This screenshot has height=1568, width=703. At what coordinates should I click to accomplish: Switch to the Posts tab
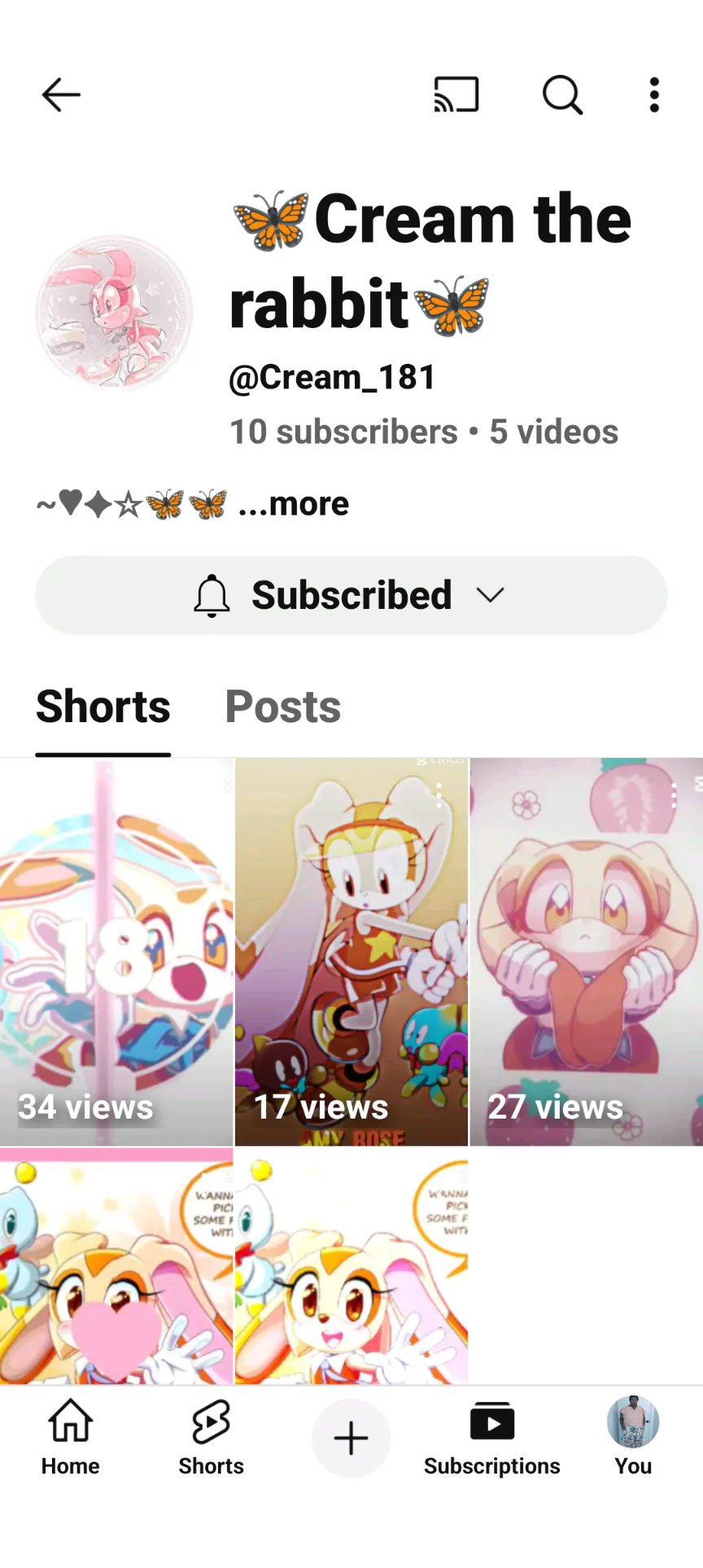tap(283, 706)
